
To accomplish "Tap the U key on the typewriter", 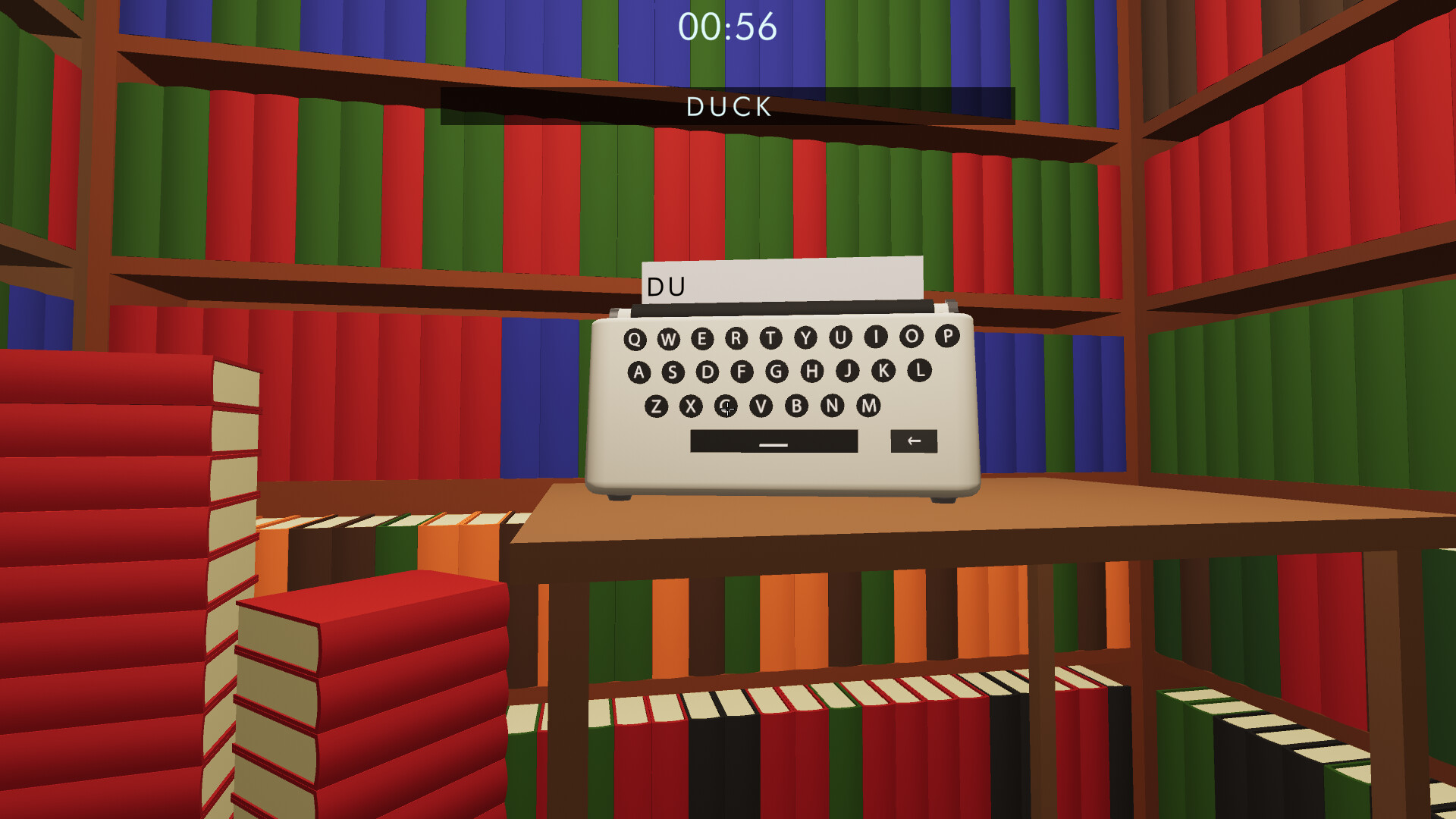I will tap(840, 337).
